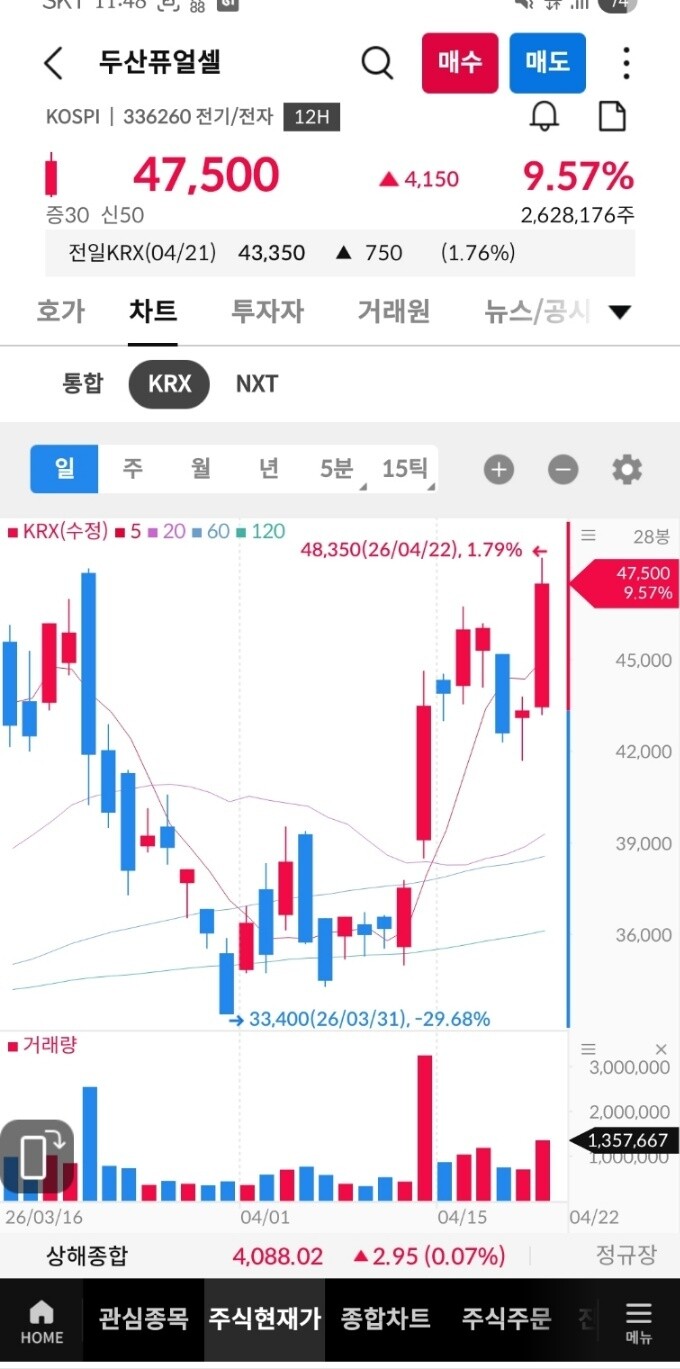This screenshot has width=680, height=1369.
Task: Switch chart to weekly 주 period
Action: click(x=132, y=468)
